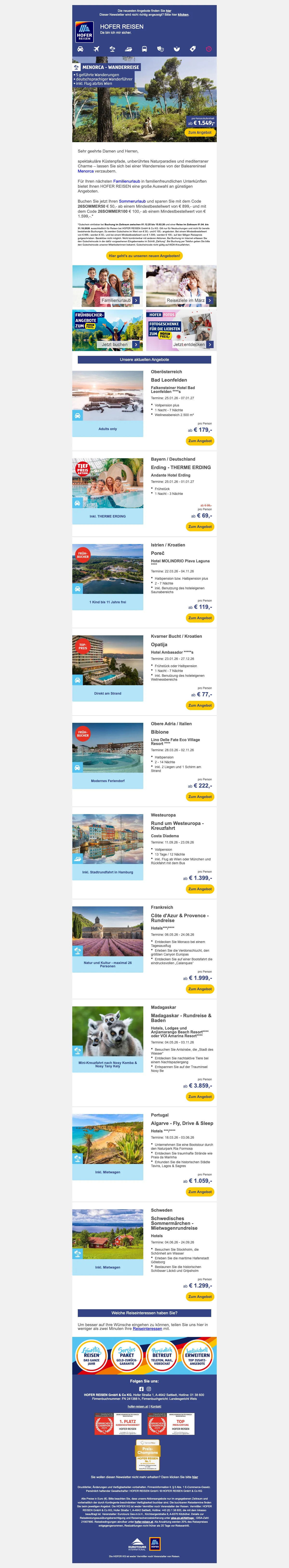Open the Kontakt footer link
This screenshot has height=1568, width=289.
tap(156, 1407)
